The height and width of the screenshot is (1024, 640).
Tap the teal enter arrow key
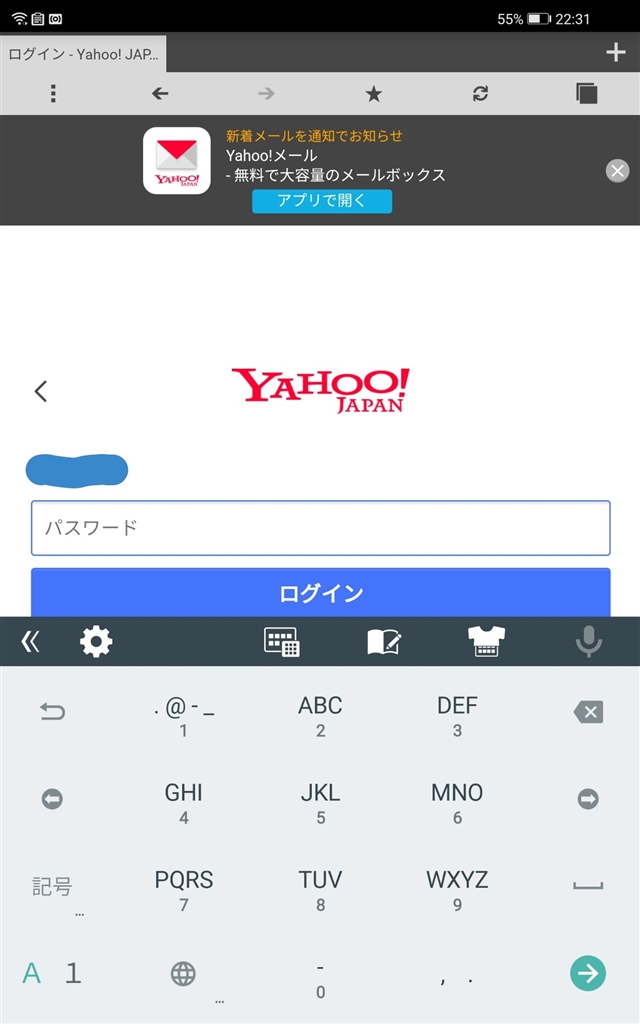(588, 973)
